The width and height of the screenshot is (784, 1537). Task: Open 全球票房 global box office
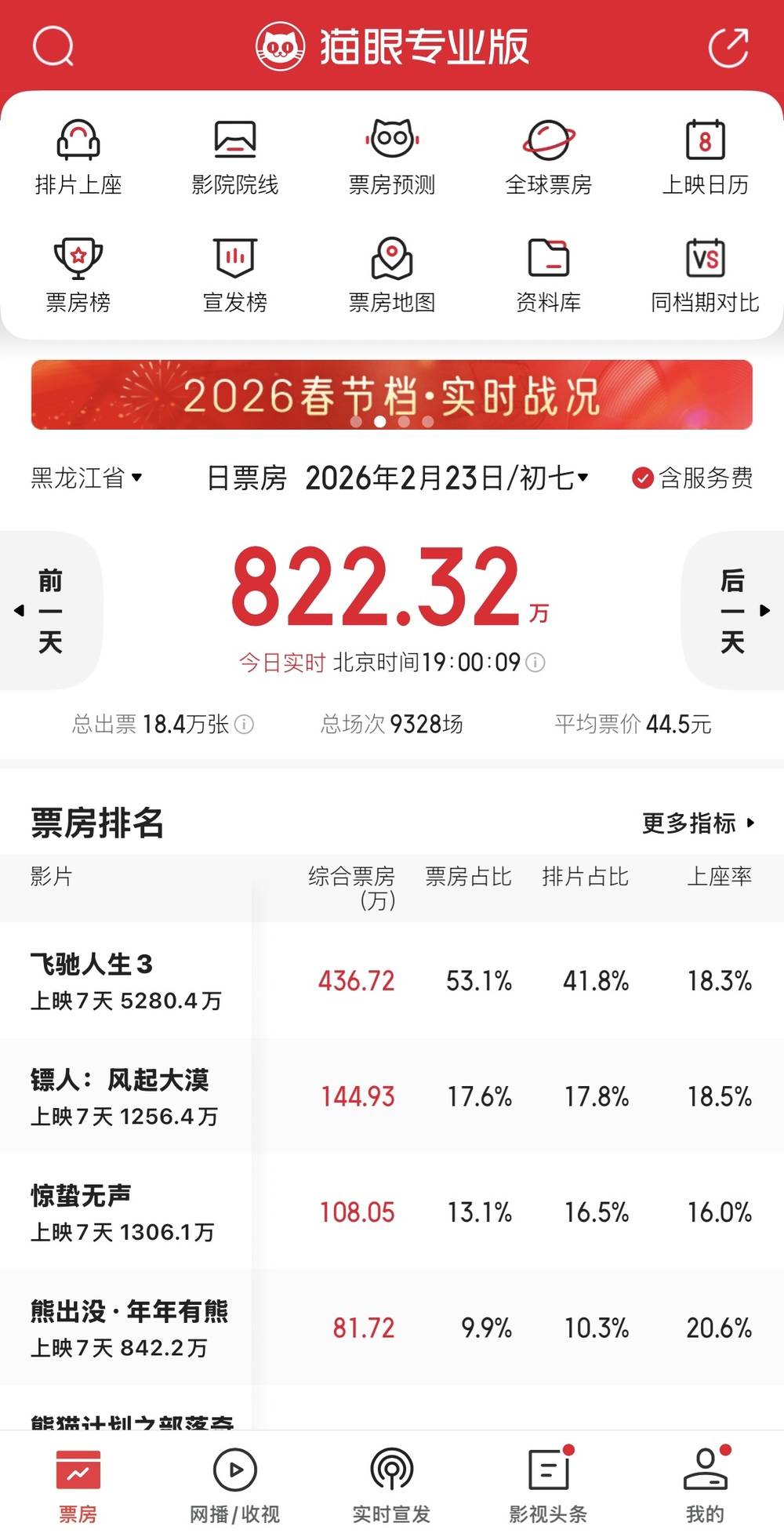pos(549,157)
